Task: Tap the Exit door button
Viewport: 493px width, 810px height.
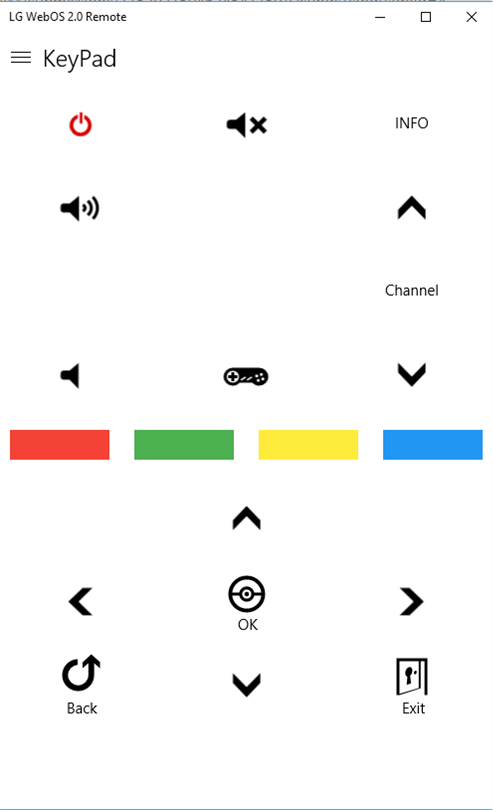Action: coord(412,687)
